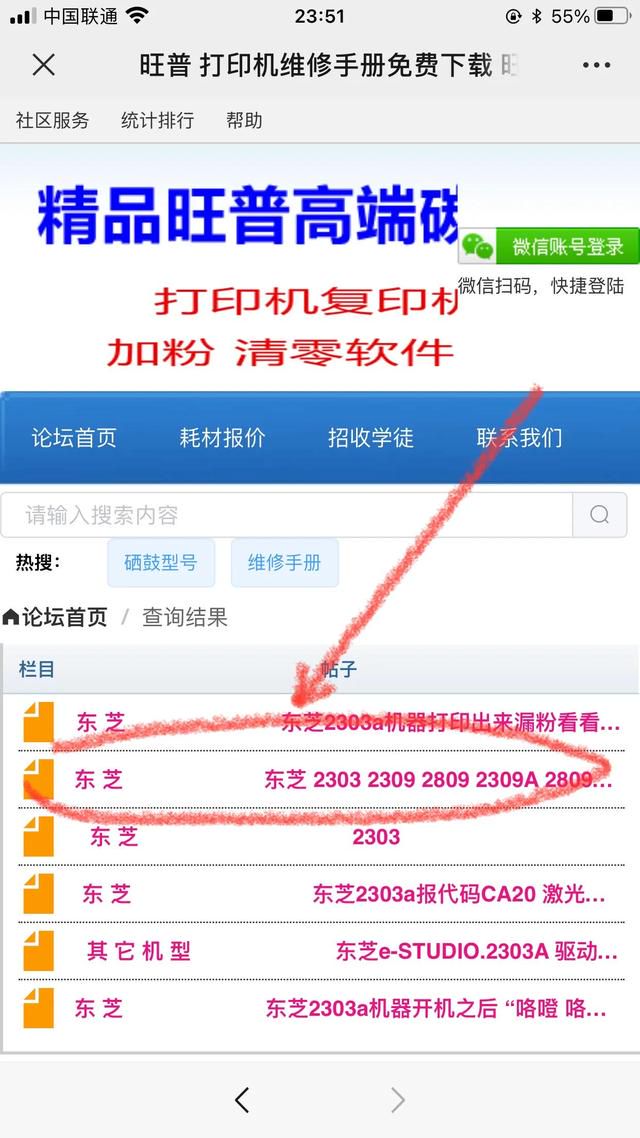Open the post 东芝2303a报代码CA20 激光

click(459, 894)
